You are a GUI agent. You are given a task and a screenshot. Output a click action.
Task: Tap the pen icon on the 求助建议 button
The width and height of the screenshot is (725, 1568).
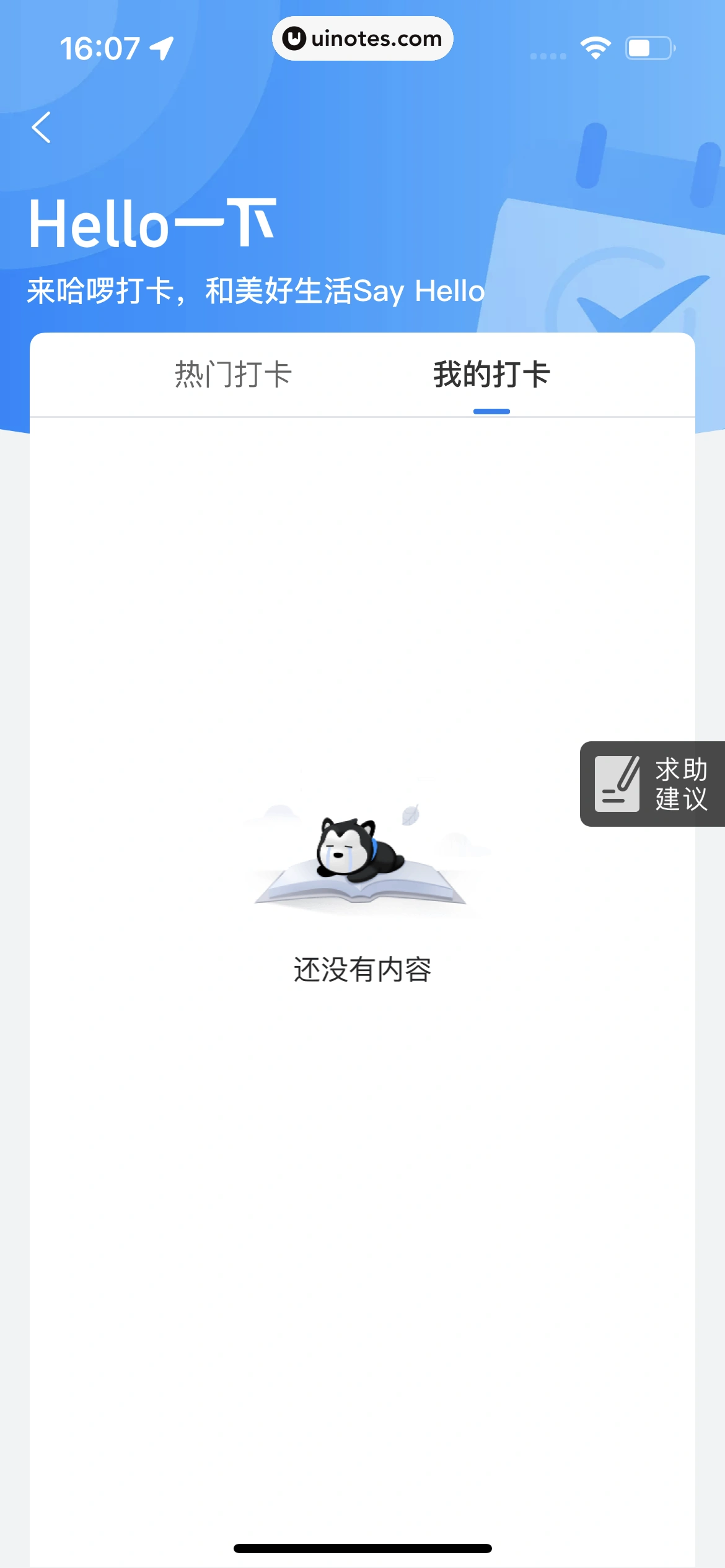(618, 785)
